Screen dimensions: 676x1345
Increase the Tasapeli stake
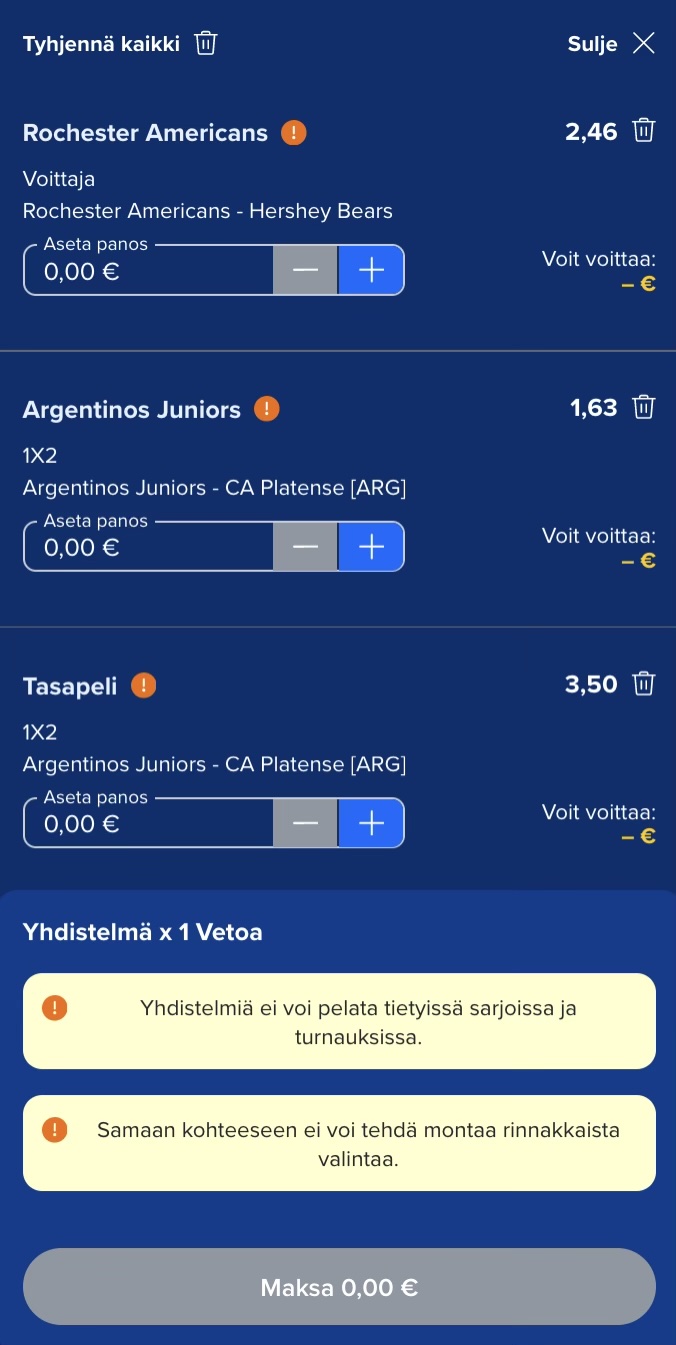[x=371, y=824]
